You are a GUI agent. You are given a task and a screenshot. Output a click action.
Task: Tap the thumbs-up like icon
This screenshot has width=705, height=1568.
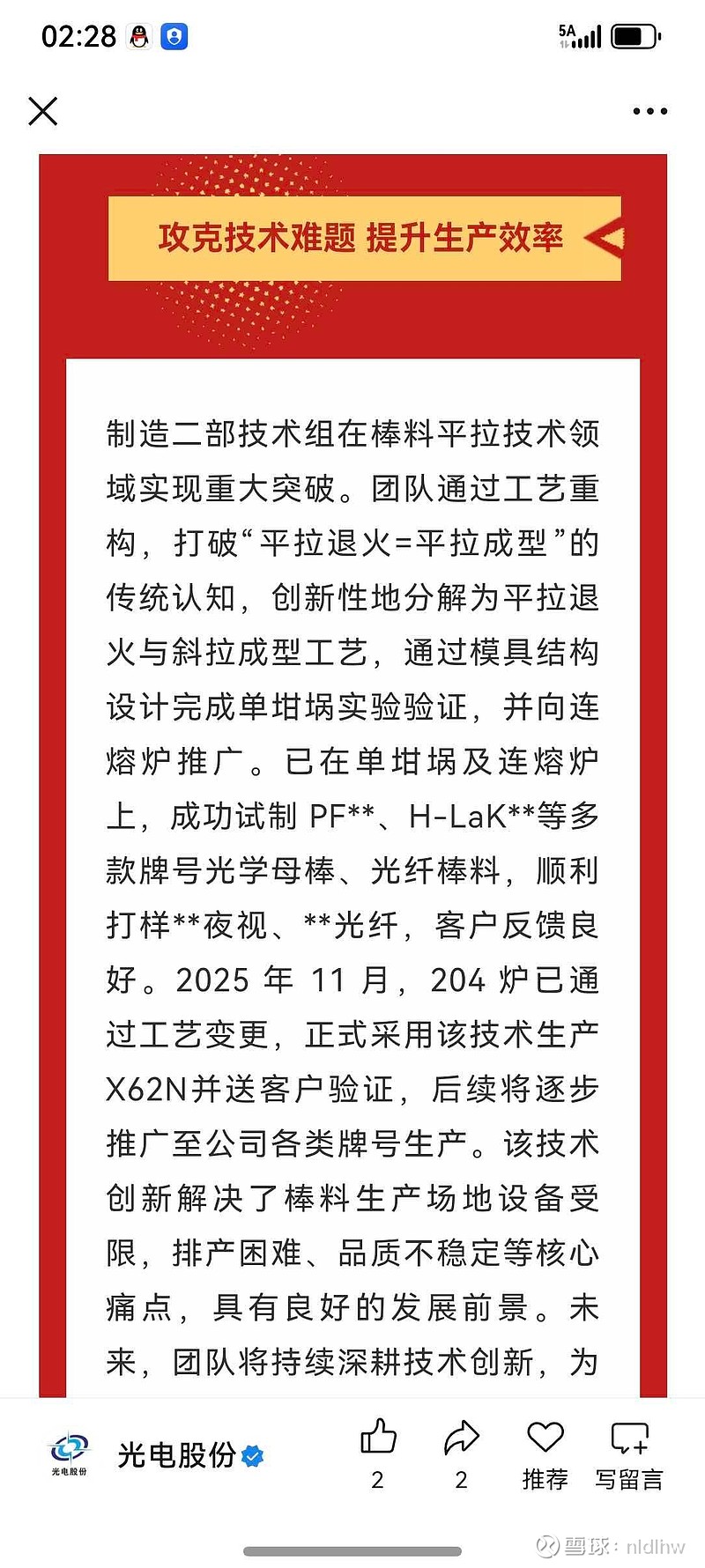pyautogui.click(x=377, y=1436)
